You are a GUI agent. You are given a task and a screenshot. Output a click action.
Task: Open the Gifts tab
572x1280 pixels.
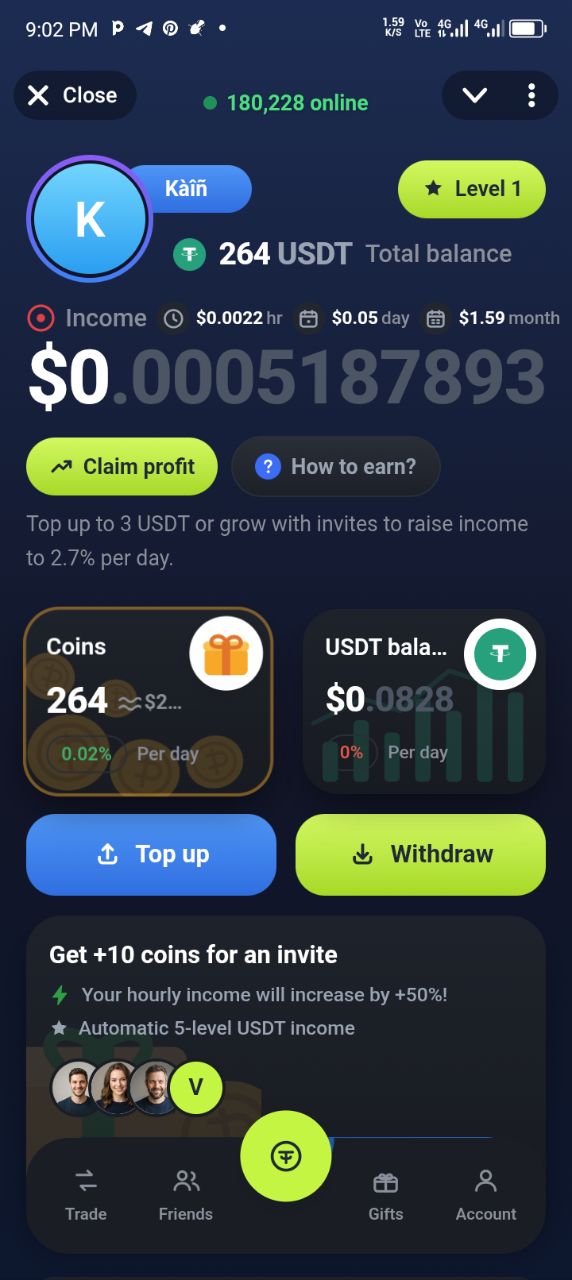click(x=386, y=1196)
